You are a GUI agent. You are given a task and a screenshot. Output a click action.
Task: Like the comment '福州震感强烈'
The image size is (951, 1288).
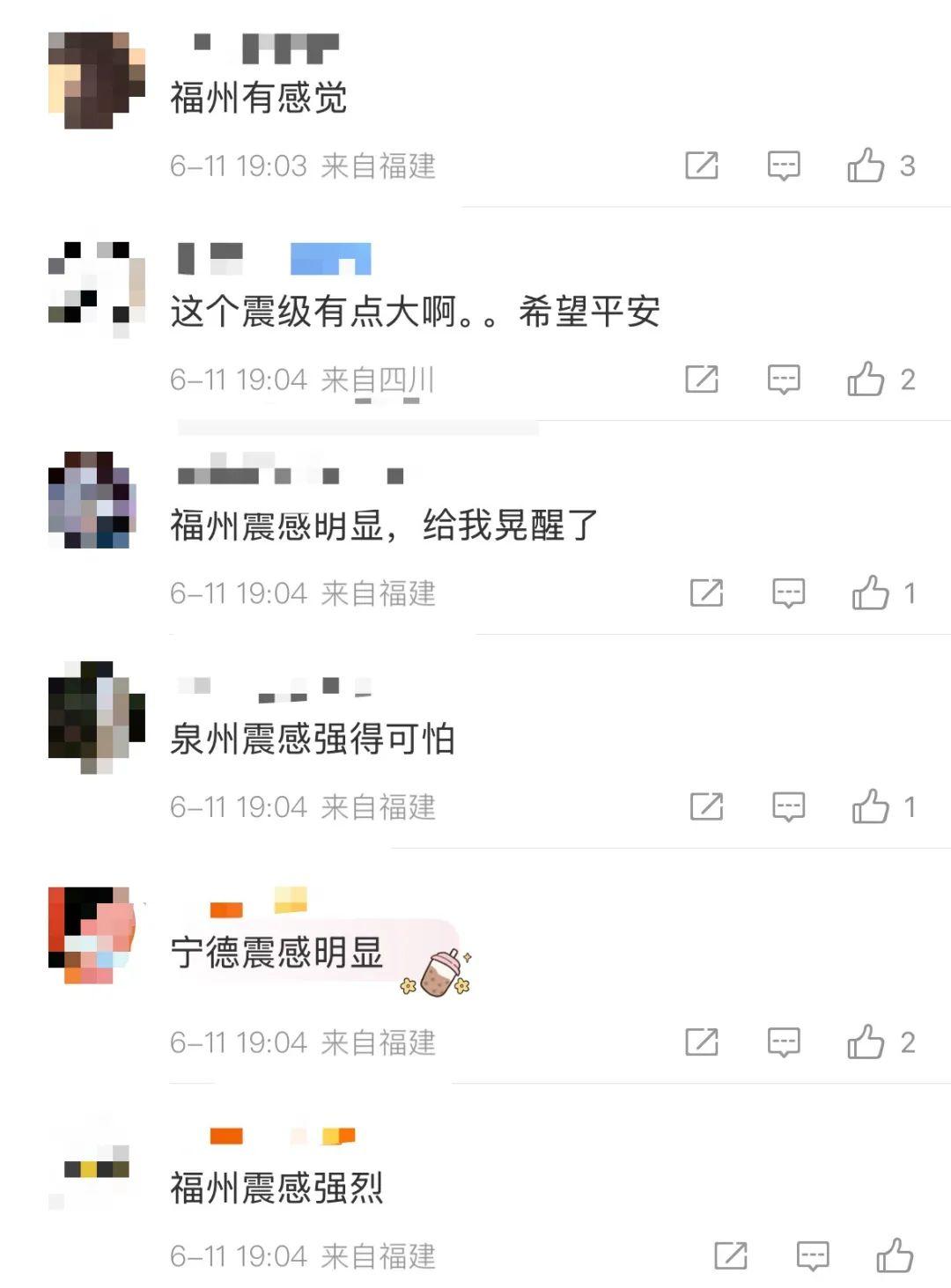tap(895, 1256)
